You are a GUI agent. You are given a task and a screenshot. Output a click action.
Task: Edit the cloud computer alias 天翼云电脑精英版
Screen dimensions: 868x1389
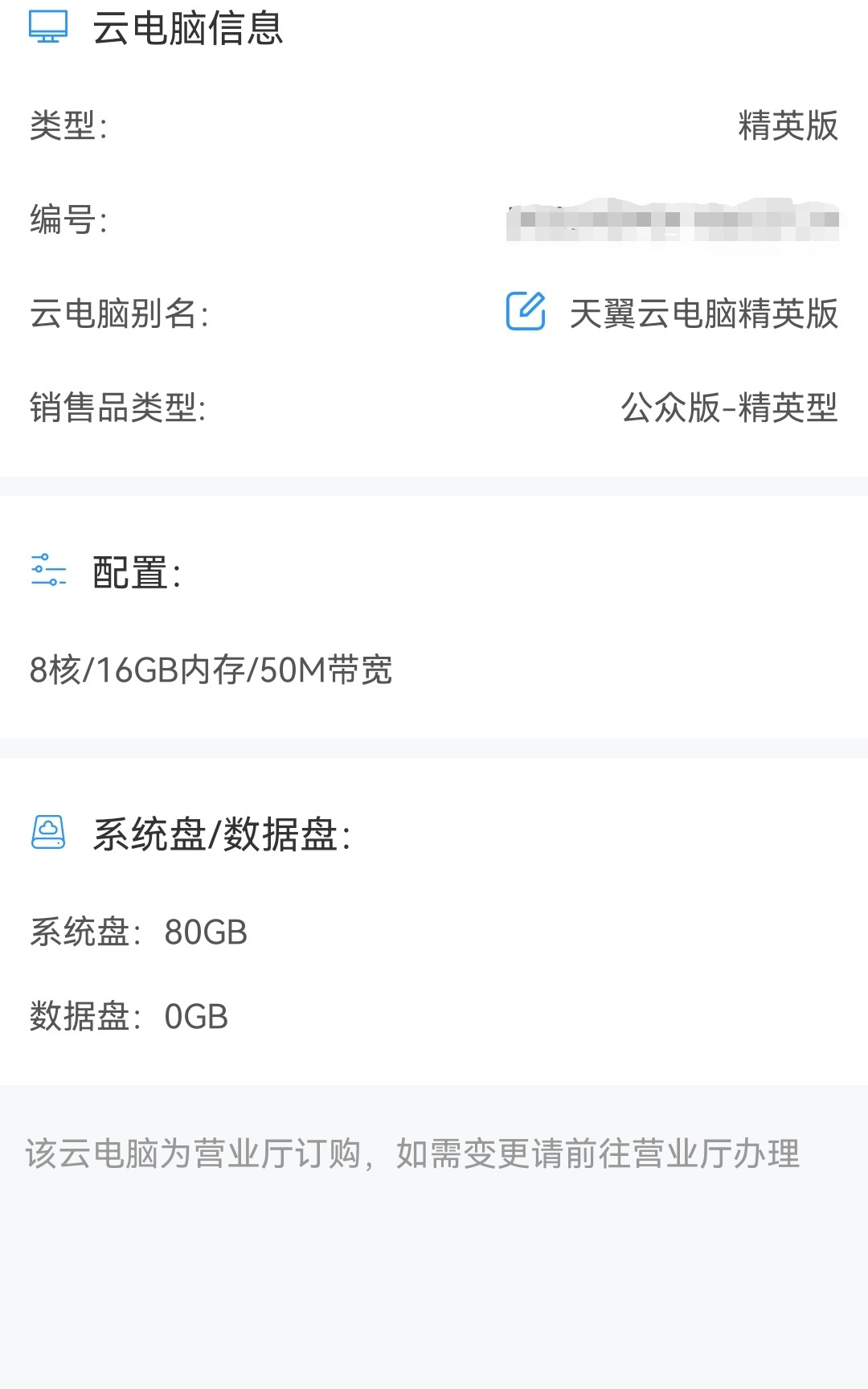tap(526, 311)
